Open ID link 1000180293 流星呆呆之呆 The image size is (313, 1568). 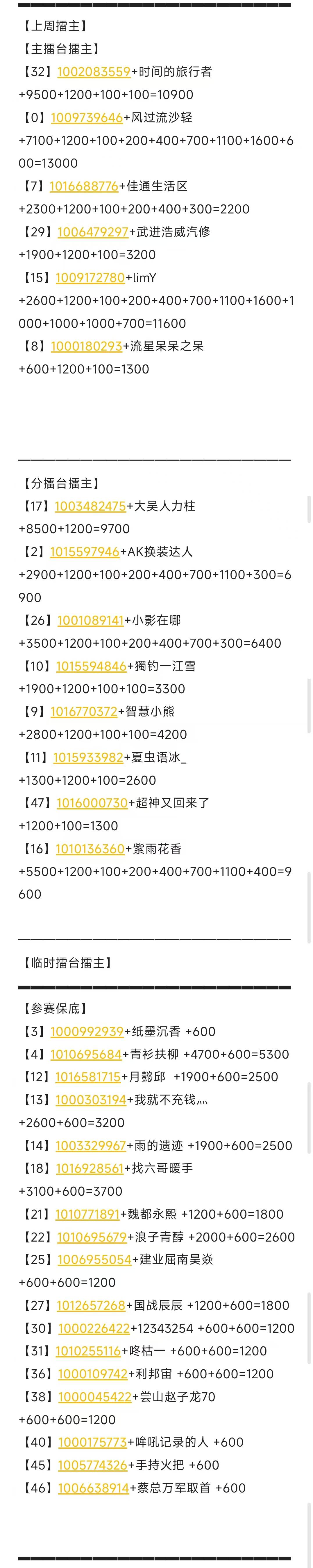pyautogui.click(x=87, y=346)
